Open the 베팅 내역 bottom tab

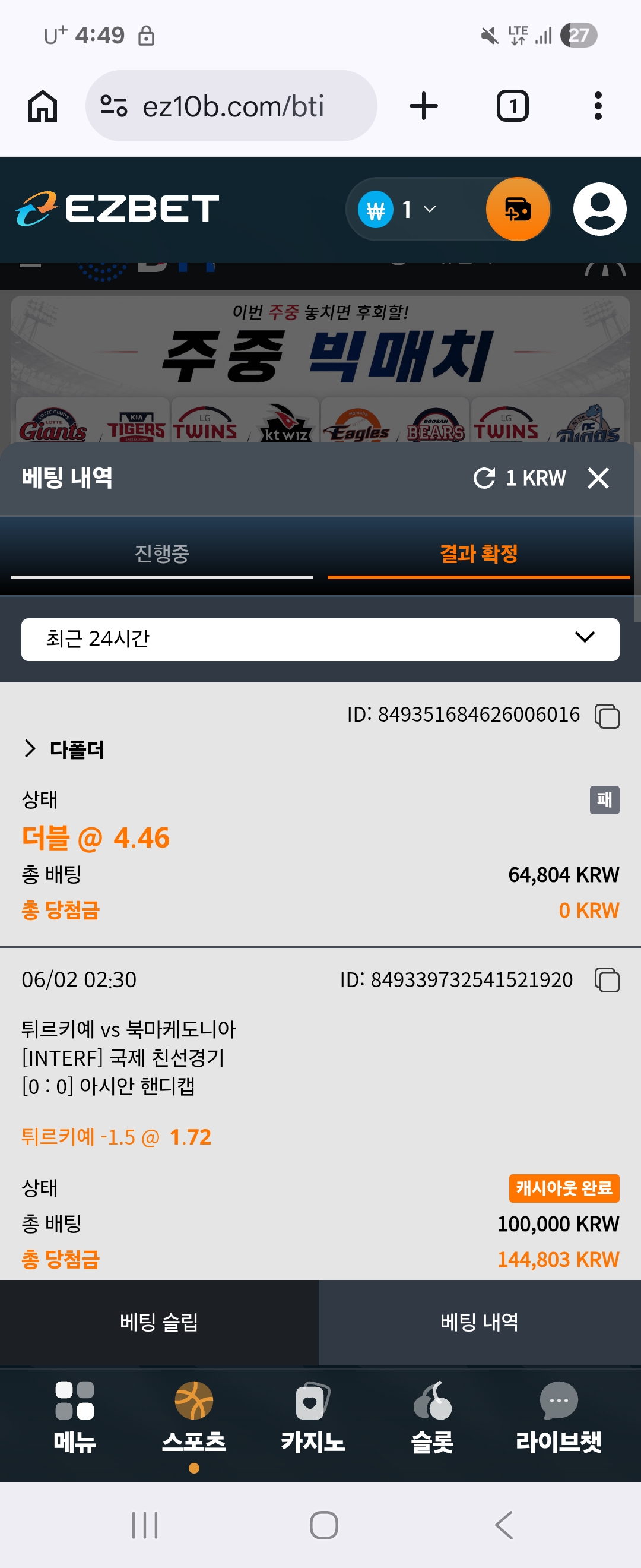pos(479,1322)
